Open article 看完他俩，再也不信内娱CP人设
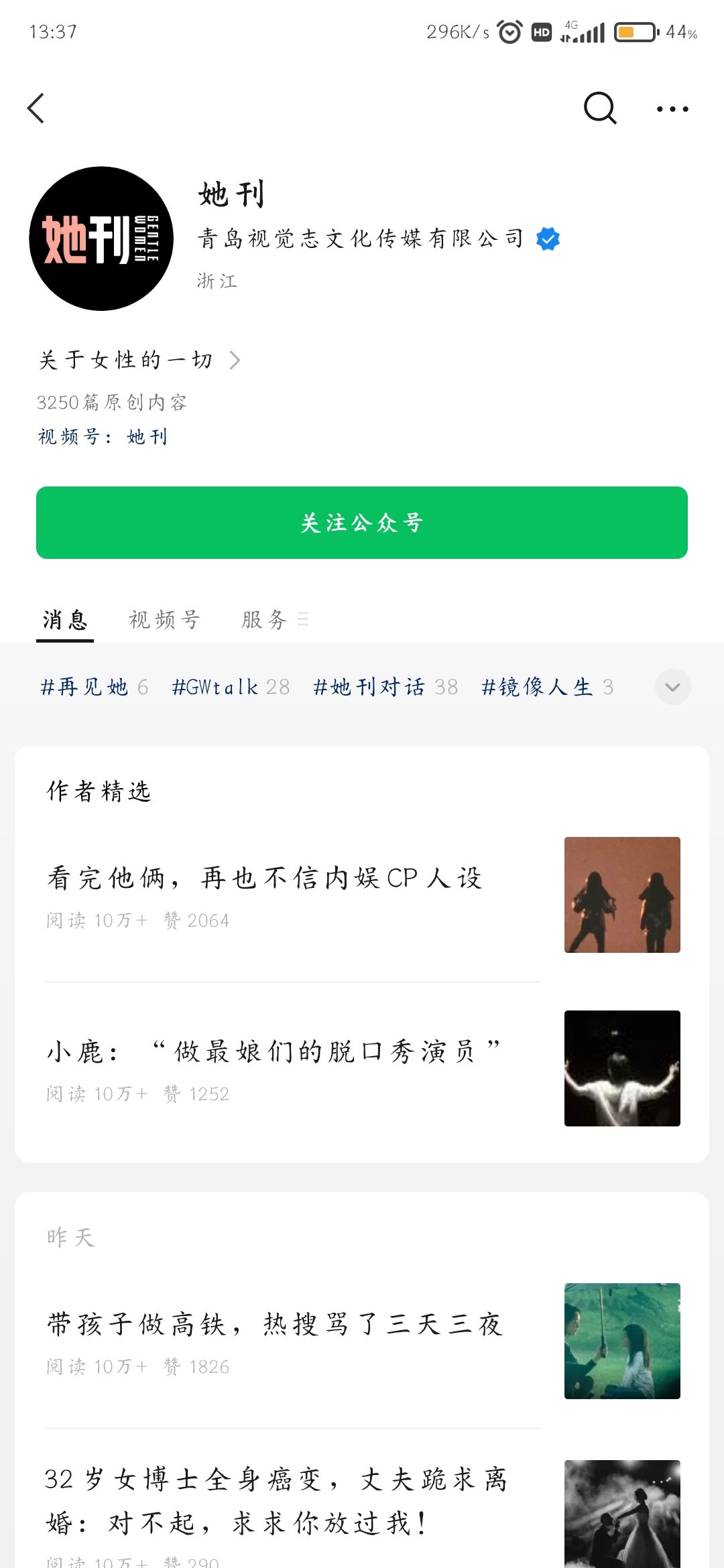The image size is (724, 1568). (362, 895)
